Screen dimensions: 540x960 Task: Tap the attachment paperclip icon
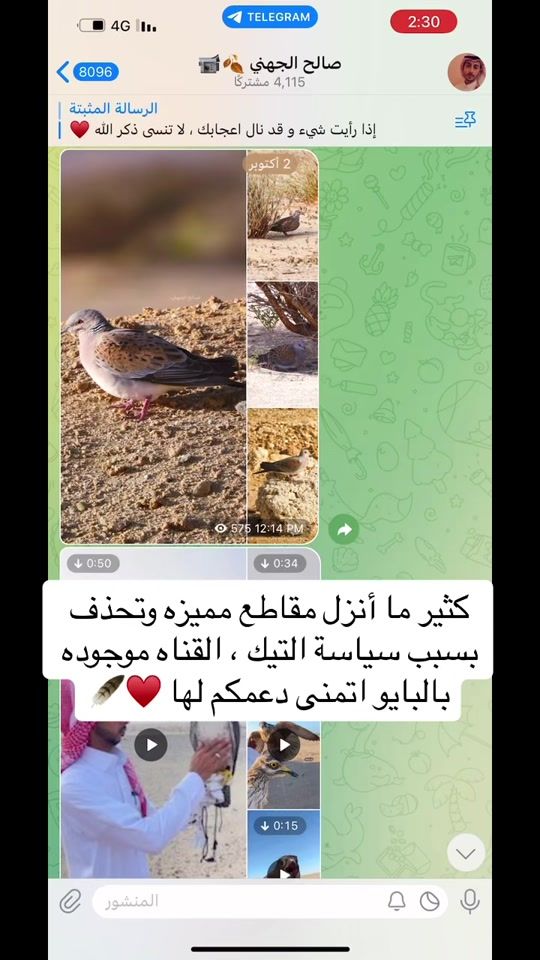click(70, 901)
